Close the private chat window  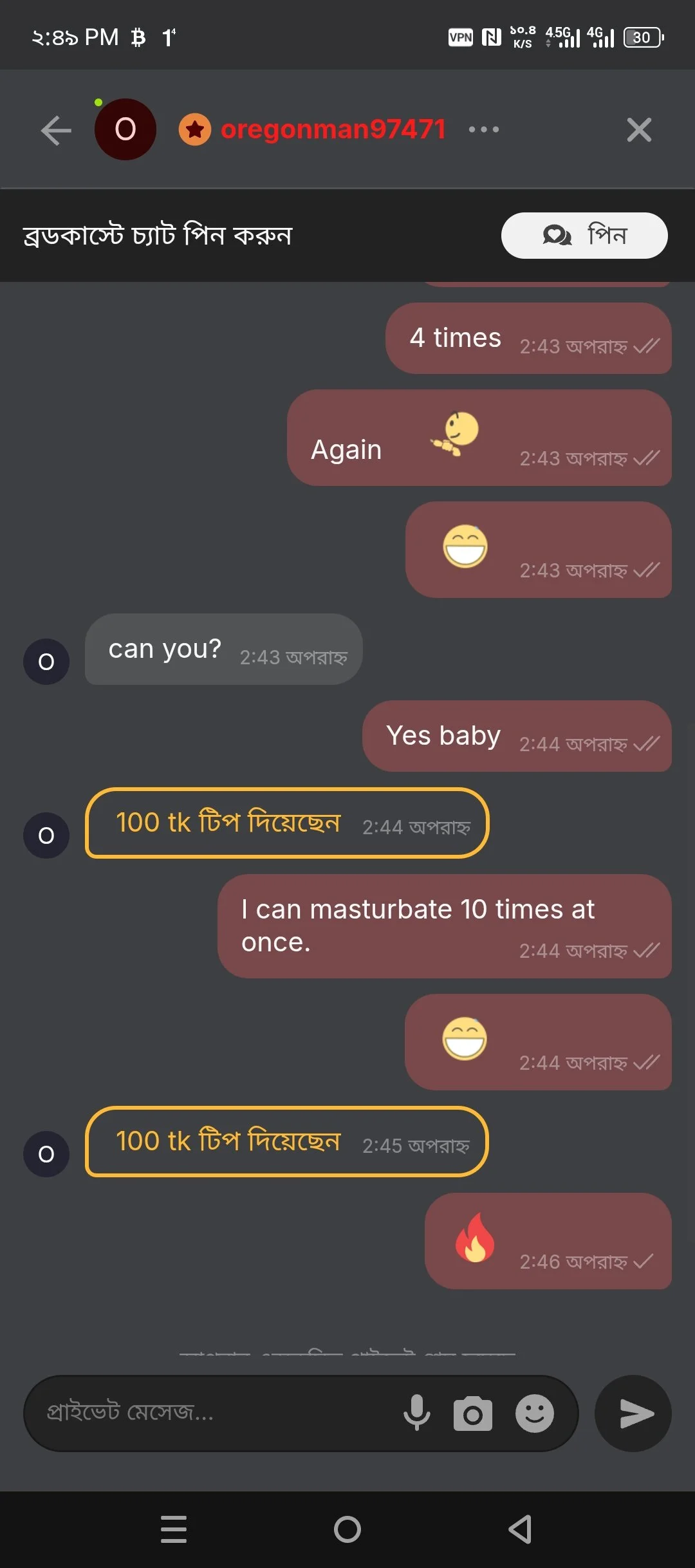638,130
